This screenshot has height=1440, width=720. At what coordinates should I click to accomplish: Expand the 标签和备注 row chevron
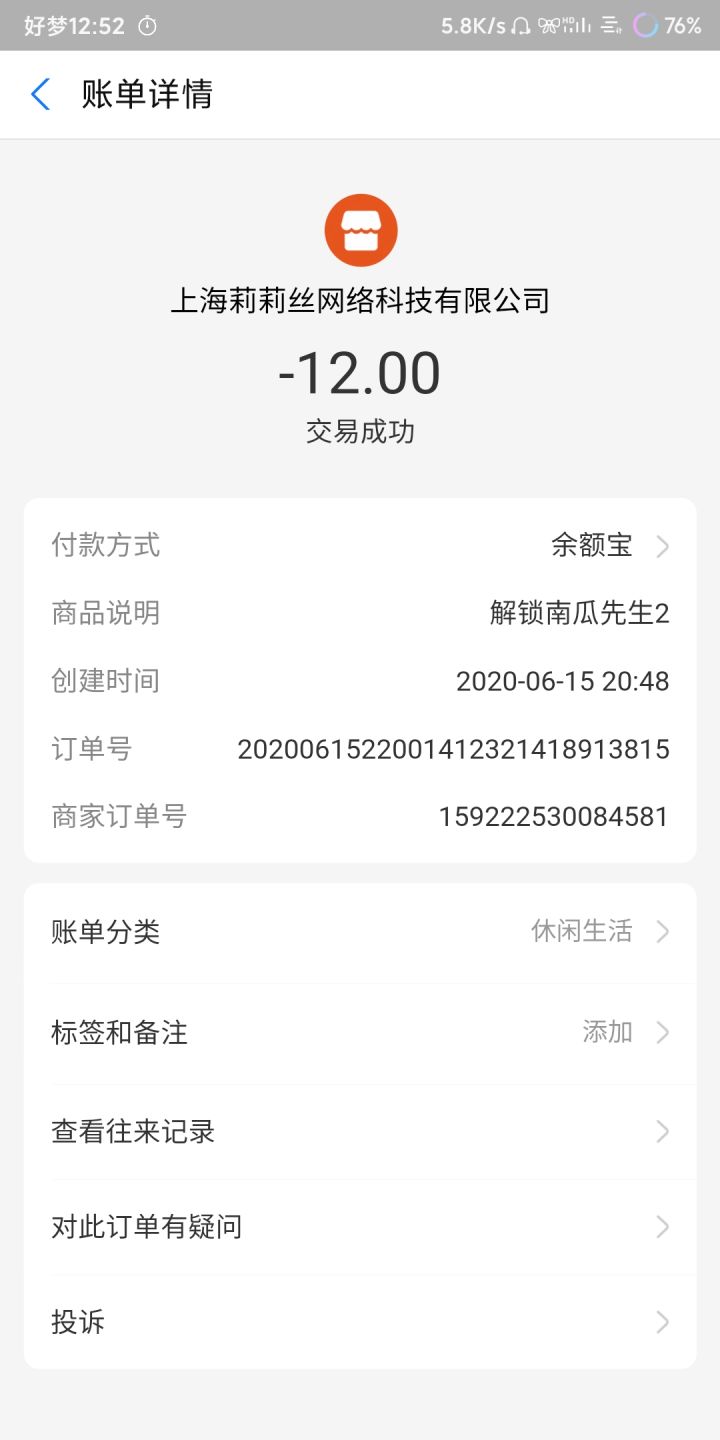click(x=662, y=1031)
